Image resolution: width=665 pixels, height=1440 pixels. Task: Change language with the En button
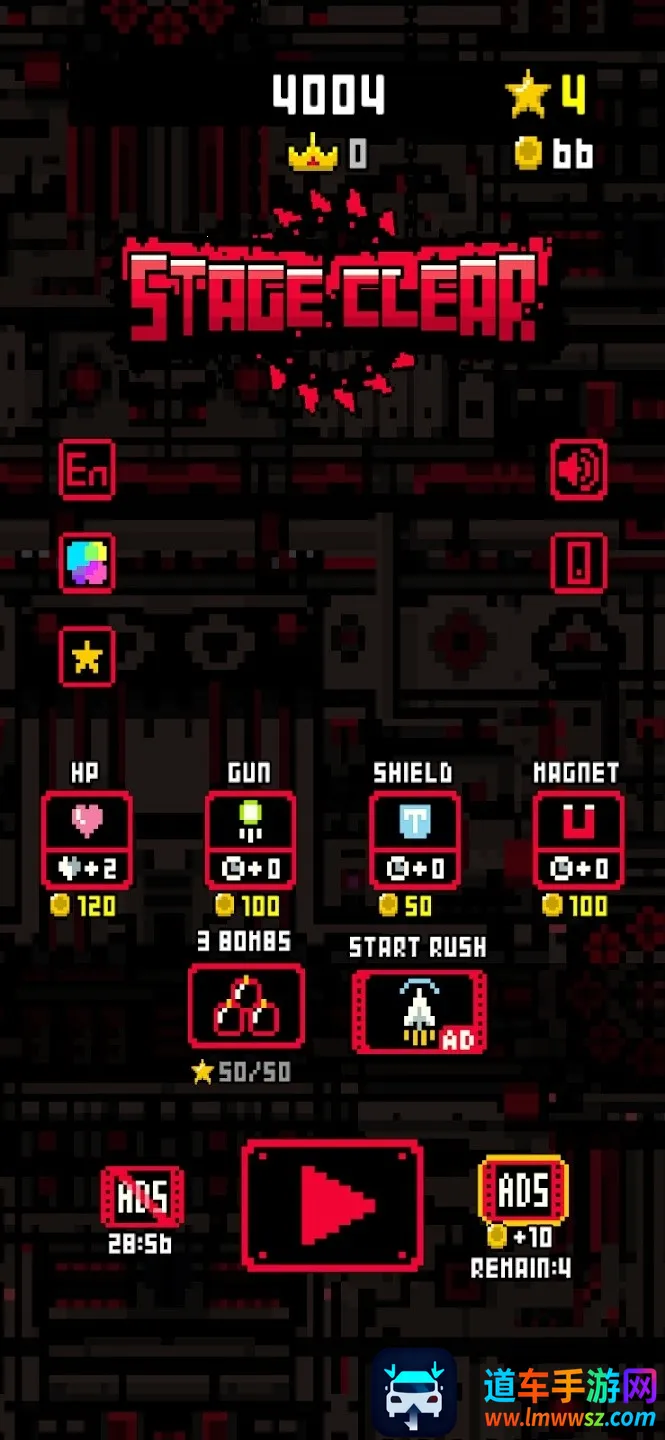pos(87,470)
